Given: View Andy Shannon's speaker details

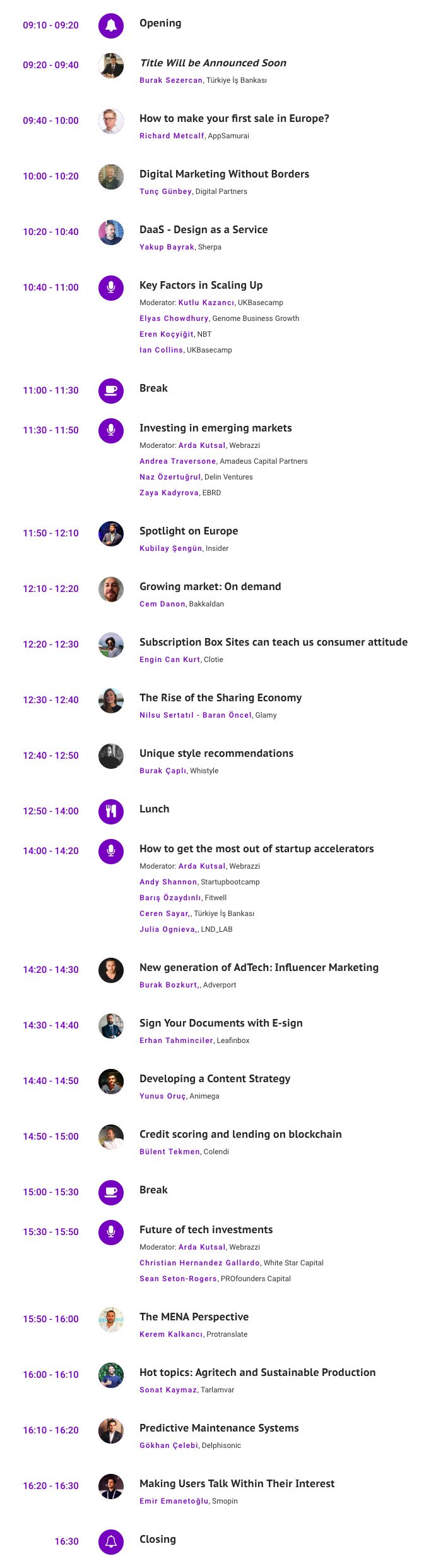Looking at the screenshot, I should point(168,882).
